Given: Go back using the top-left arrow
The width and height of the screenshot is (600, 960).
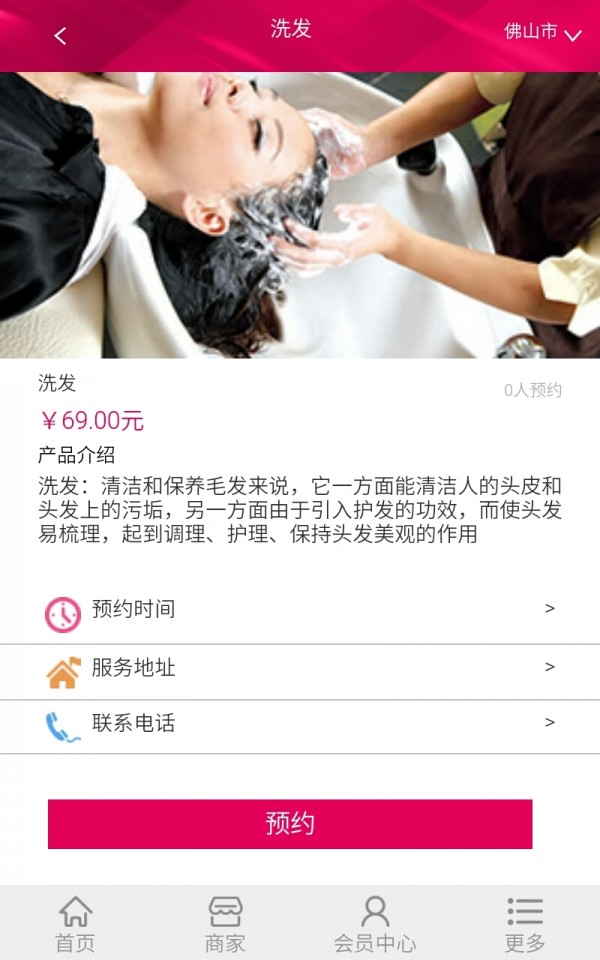Looking at the screenshot, I should (x=60, y=36).
